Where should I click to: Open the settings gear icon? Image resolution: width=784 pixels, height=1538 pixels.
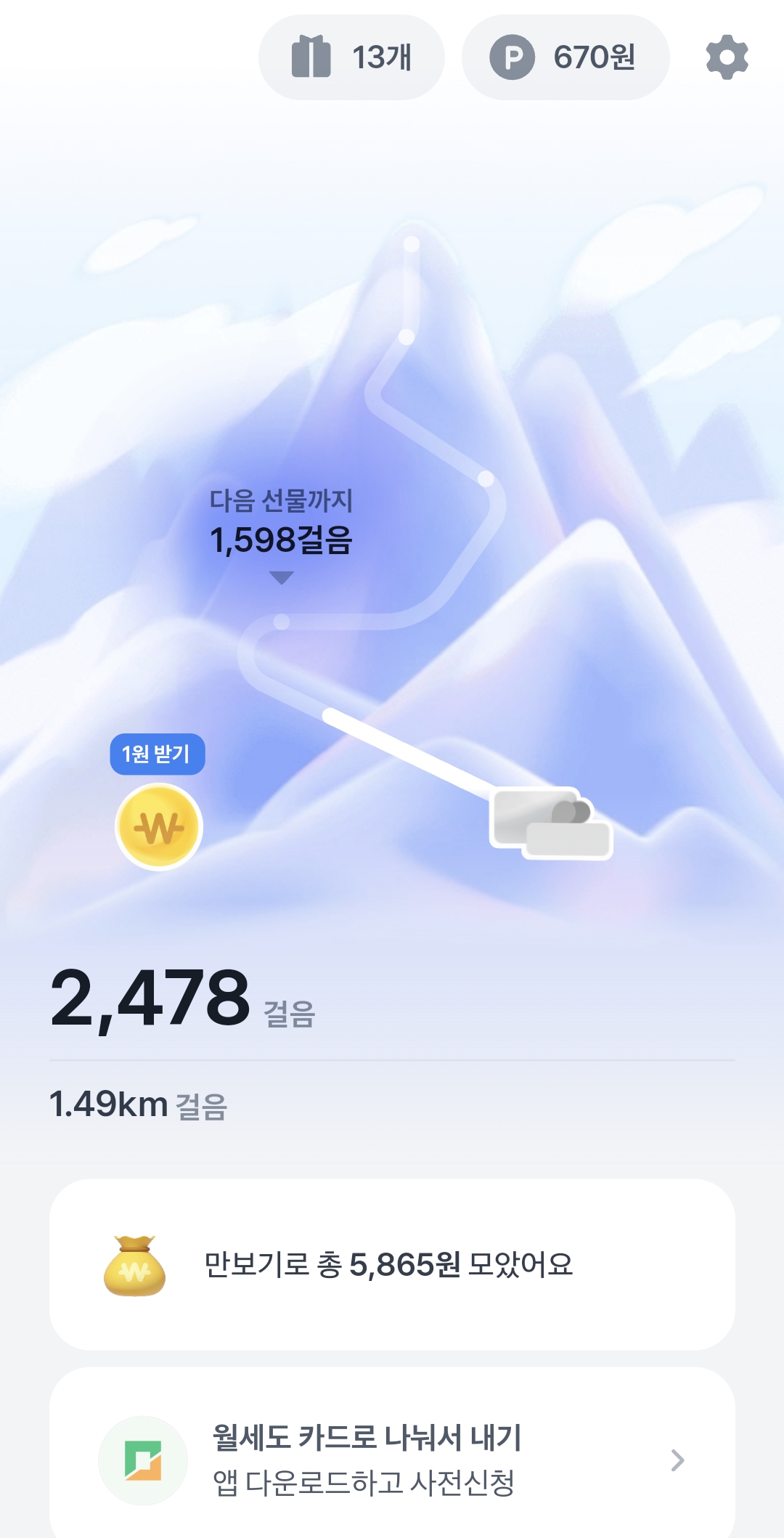(x=727, y=57)
